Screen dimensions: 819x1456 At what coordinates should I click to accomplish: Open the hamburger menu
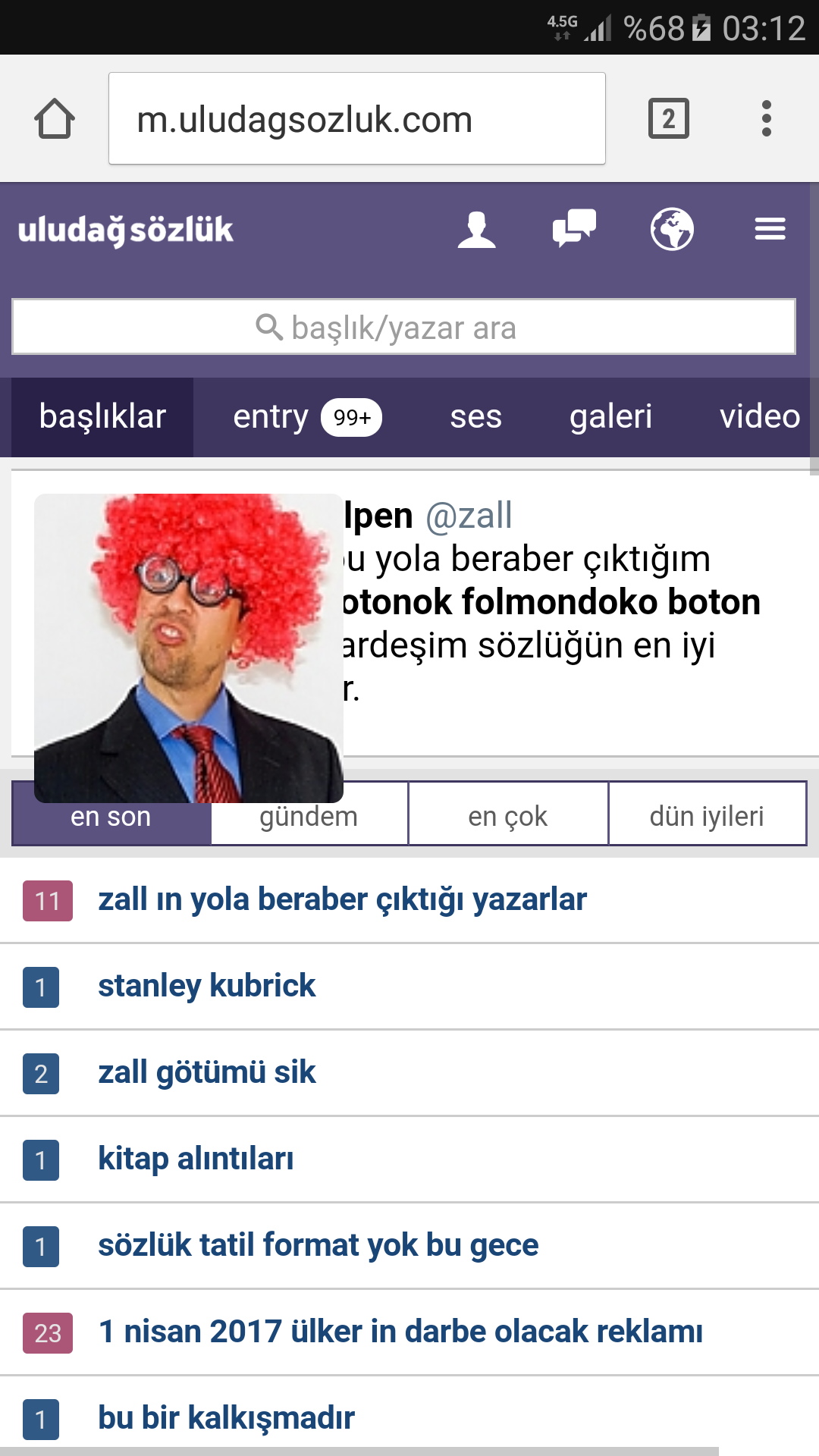[x=770, y=229]
